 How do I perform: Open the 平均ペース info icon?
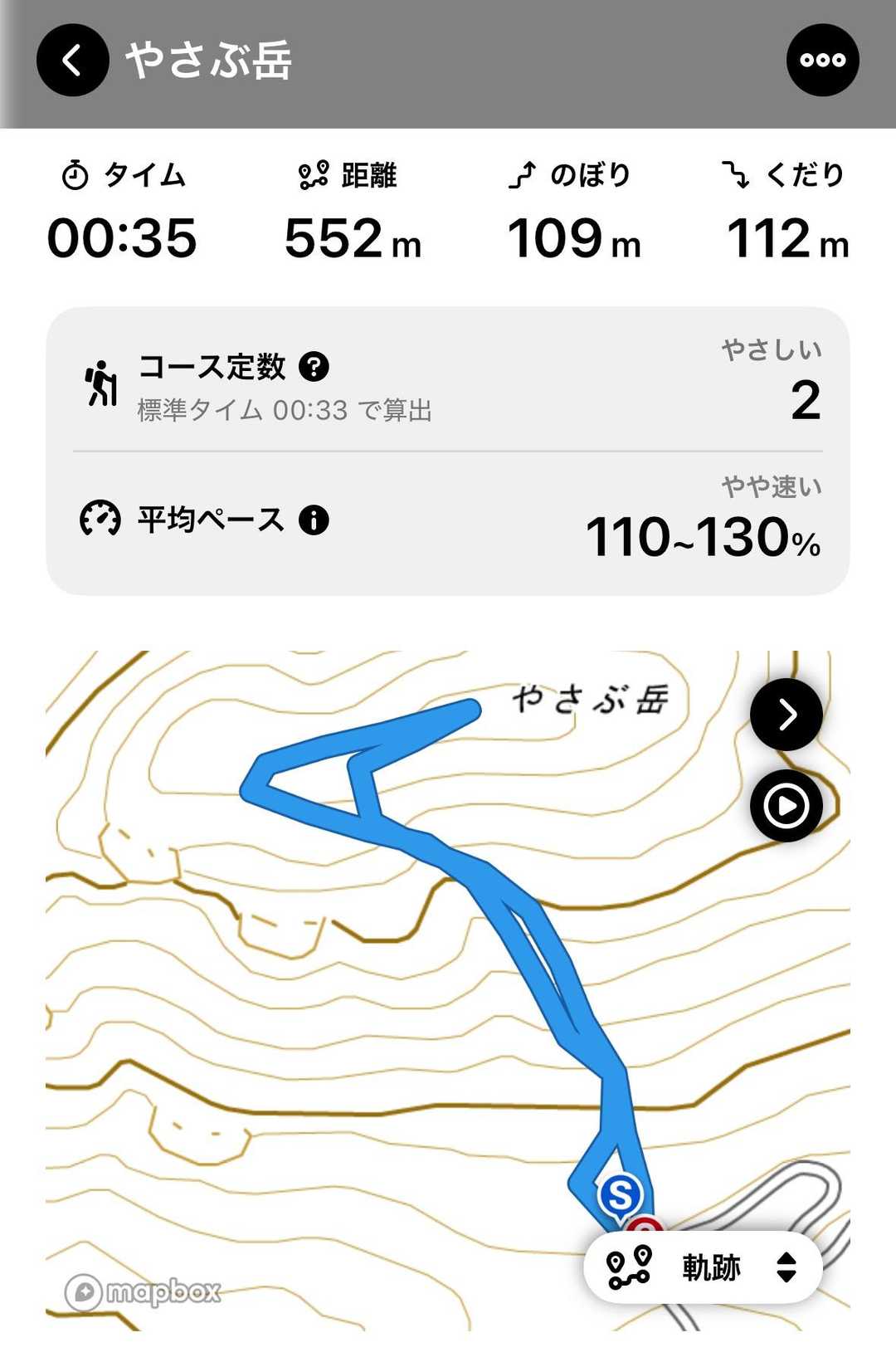(x=314, y=520)
